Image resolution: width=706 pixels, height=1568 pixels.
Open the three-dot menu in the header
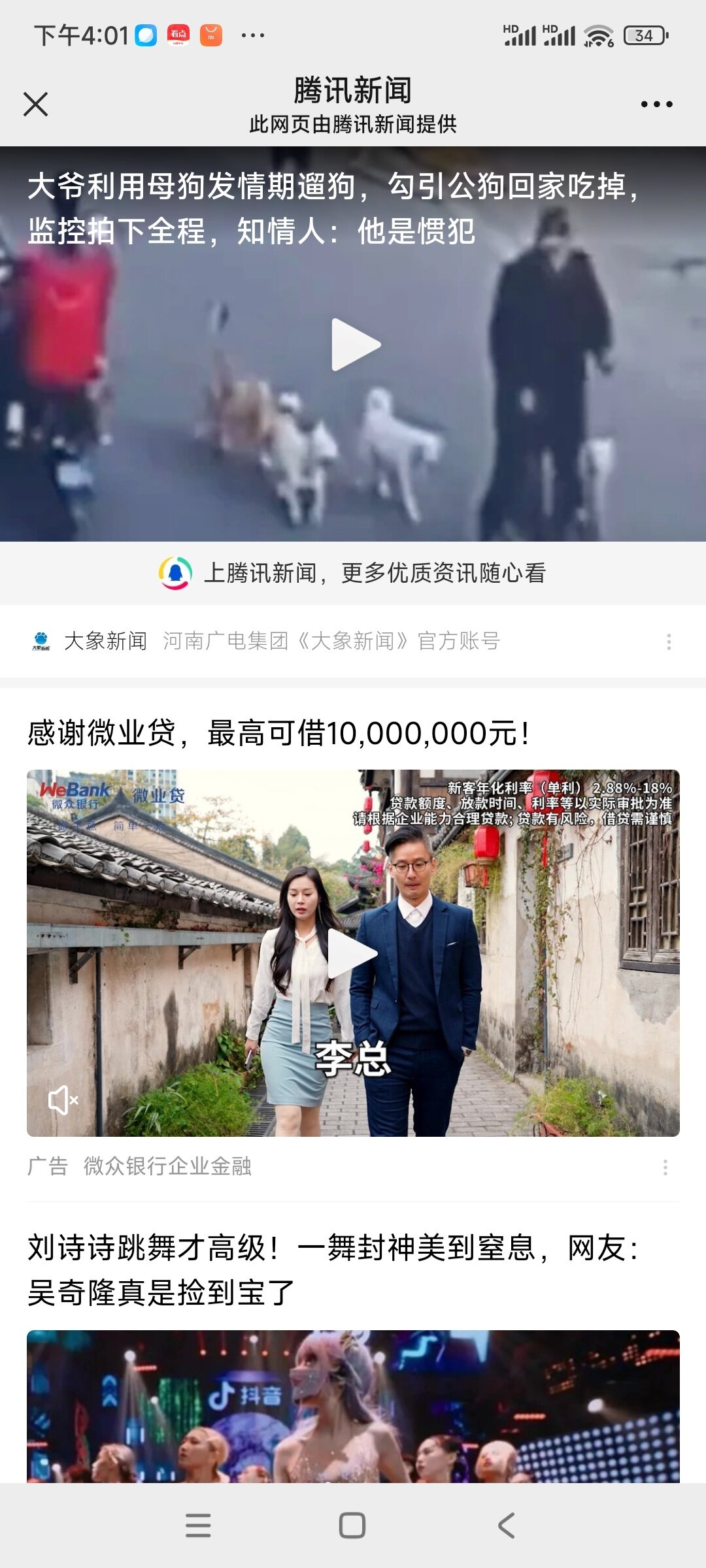pyautogui.click(x=656, y=104)
